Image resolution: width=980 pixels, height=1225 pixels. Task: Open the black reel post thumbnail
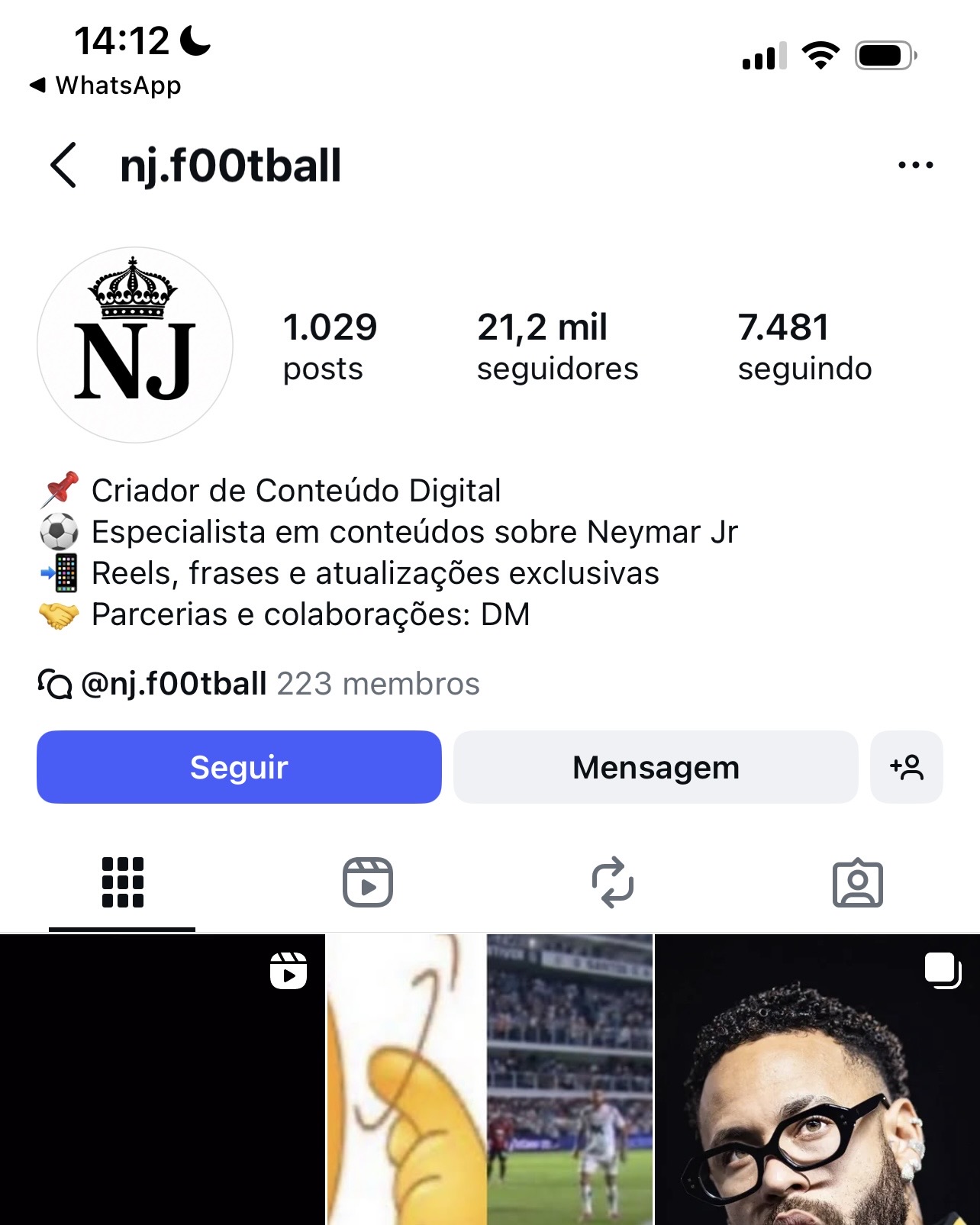pos(162,1080)
